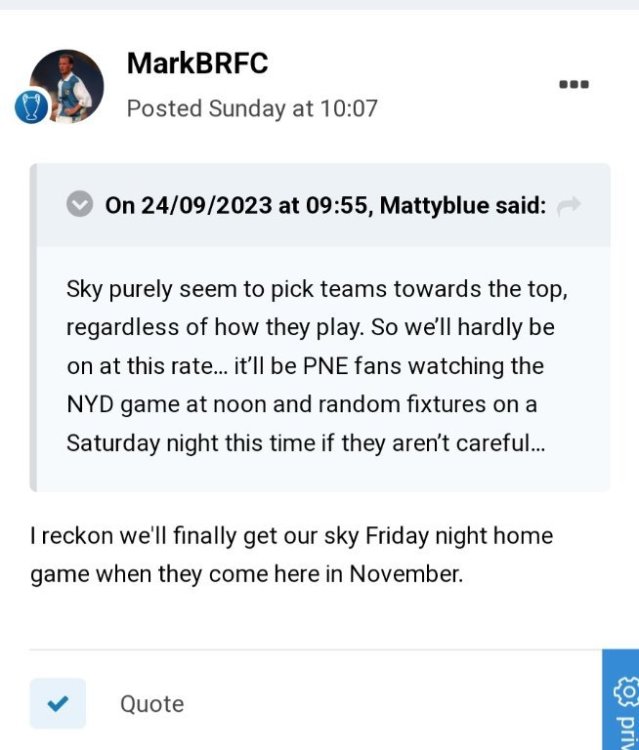Open the Posted Sunday at 10:07 timestamp link
639x750 pixels.
click(252, 108)
